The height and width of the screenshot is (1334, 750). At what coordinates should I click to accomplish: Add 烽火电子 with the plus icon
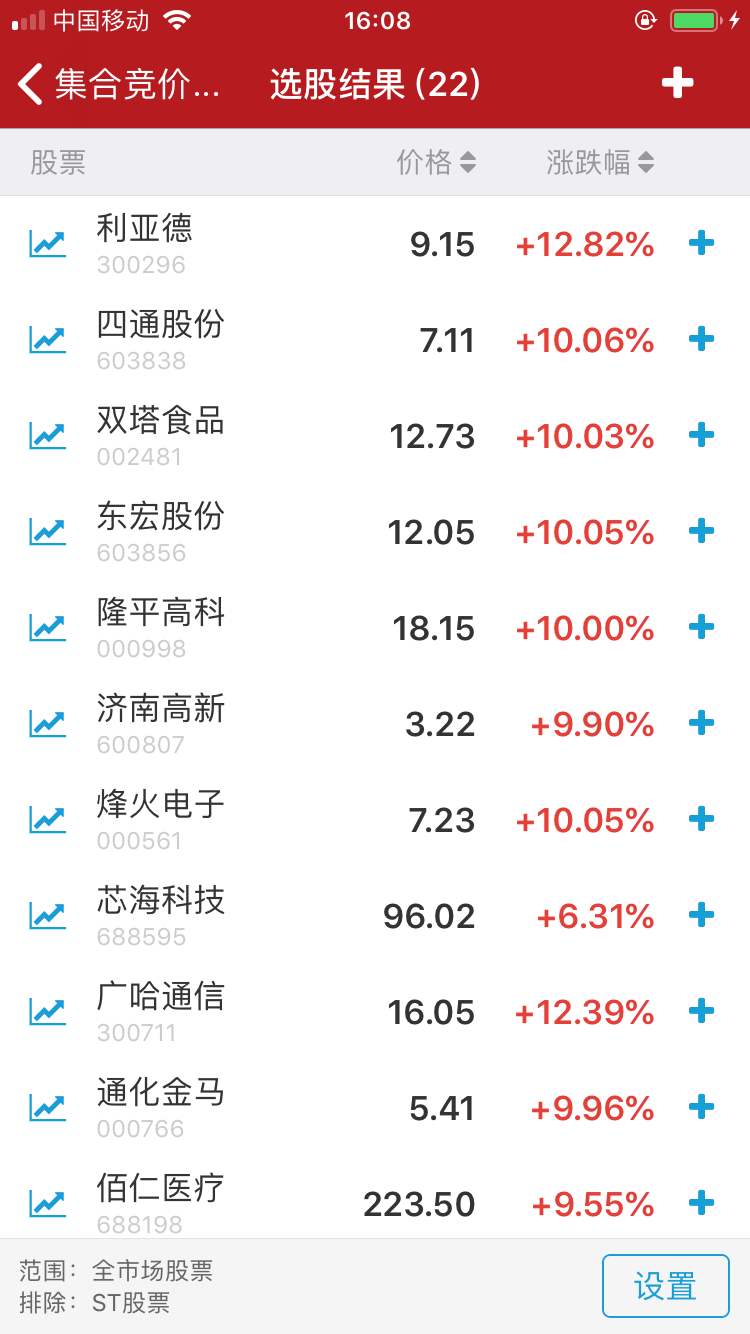702,818
